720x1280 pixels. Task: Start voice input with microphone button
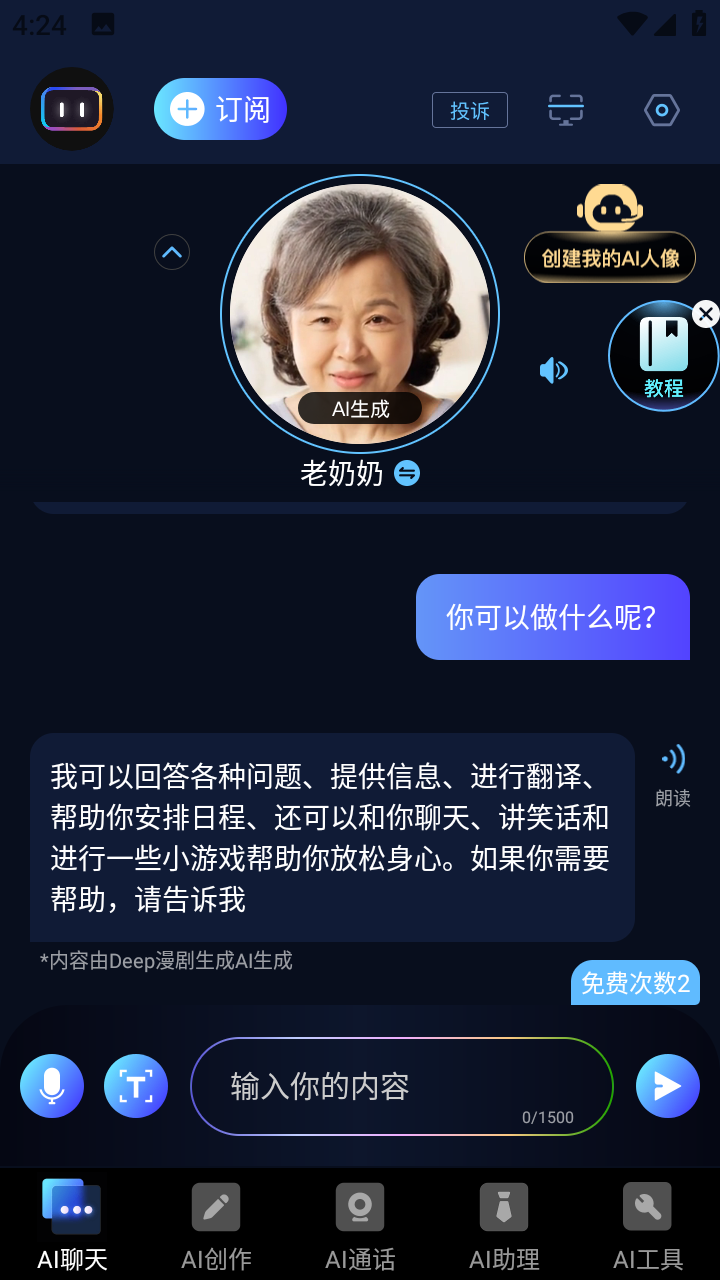click(52, 1086)
